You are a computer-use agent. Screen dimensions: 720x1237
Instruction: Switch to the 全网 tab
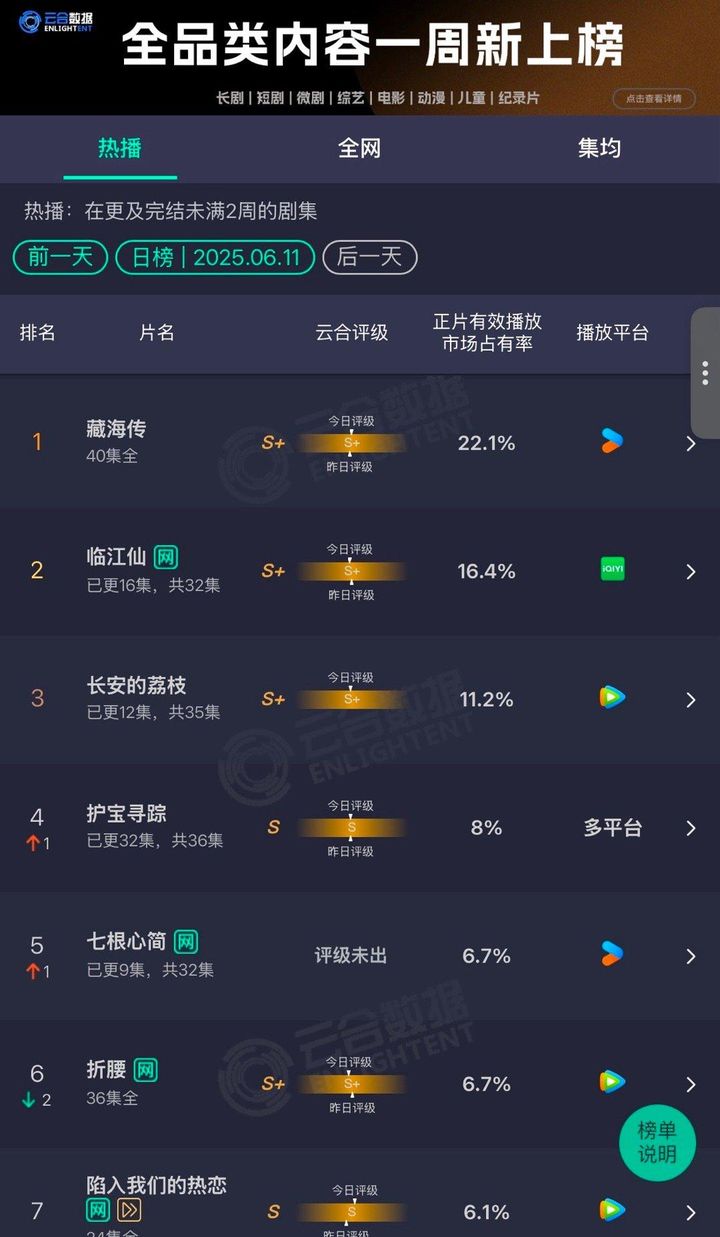[x=359, y=149]
